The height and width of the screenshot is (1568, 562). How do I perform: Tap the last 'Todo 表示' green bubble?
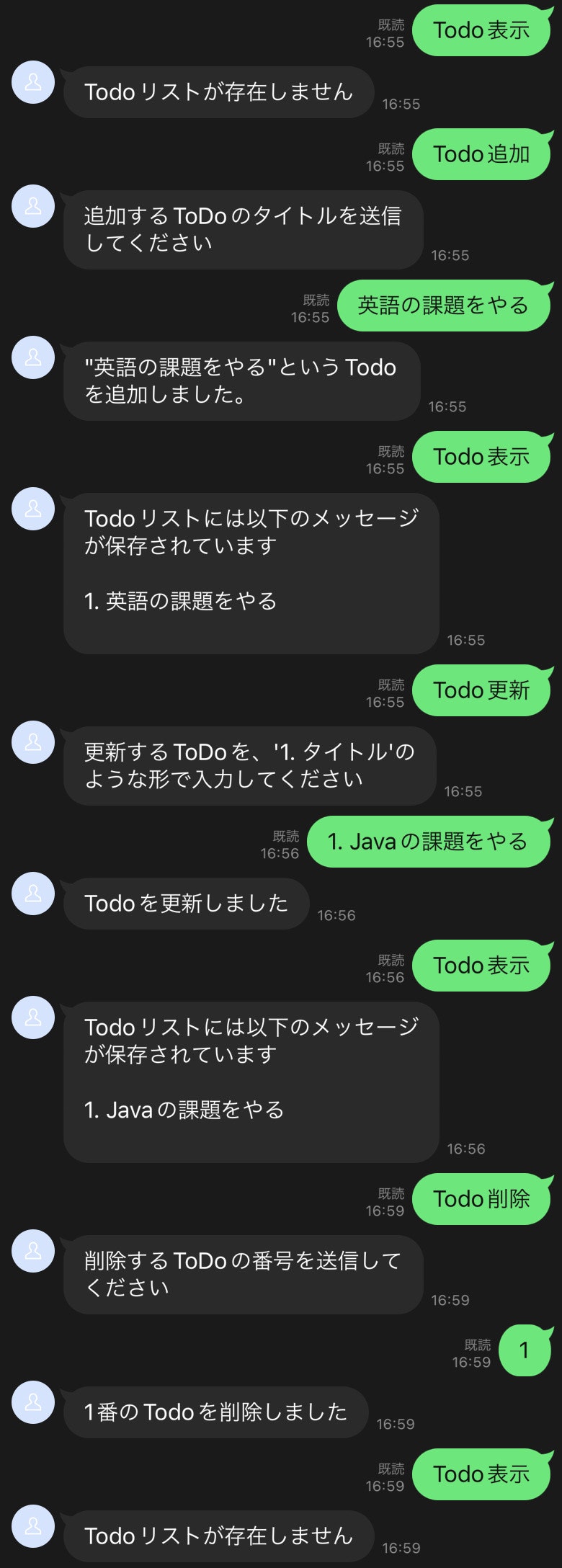point(481,1475)
